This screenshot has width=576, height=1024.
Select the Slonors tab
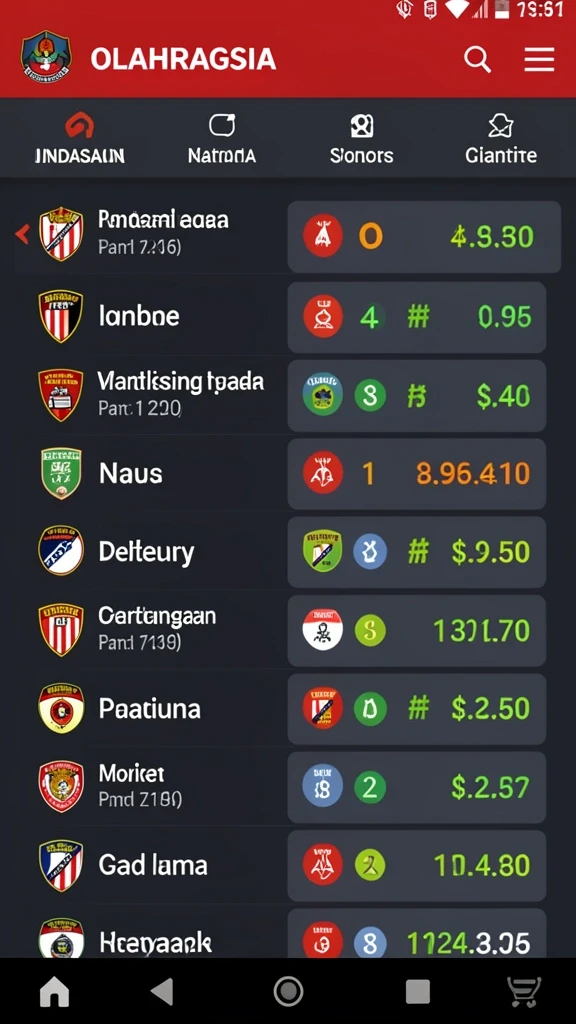361,138
